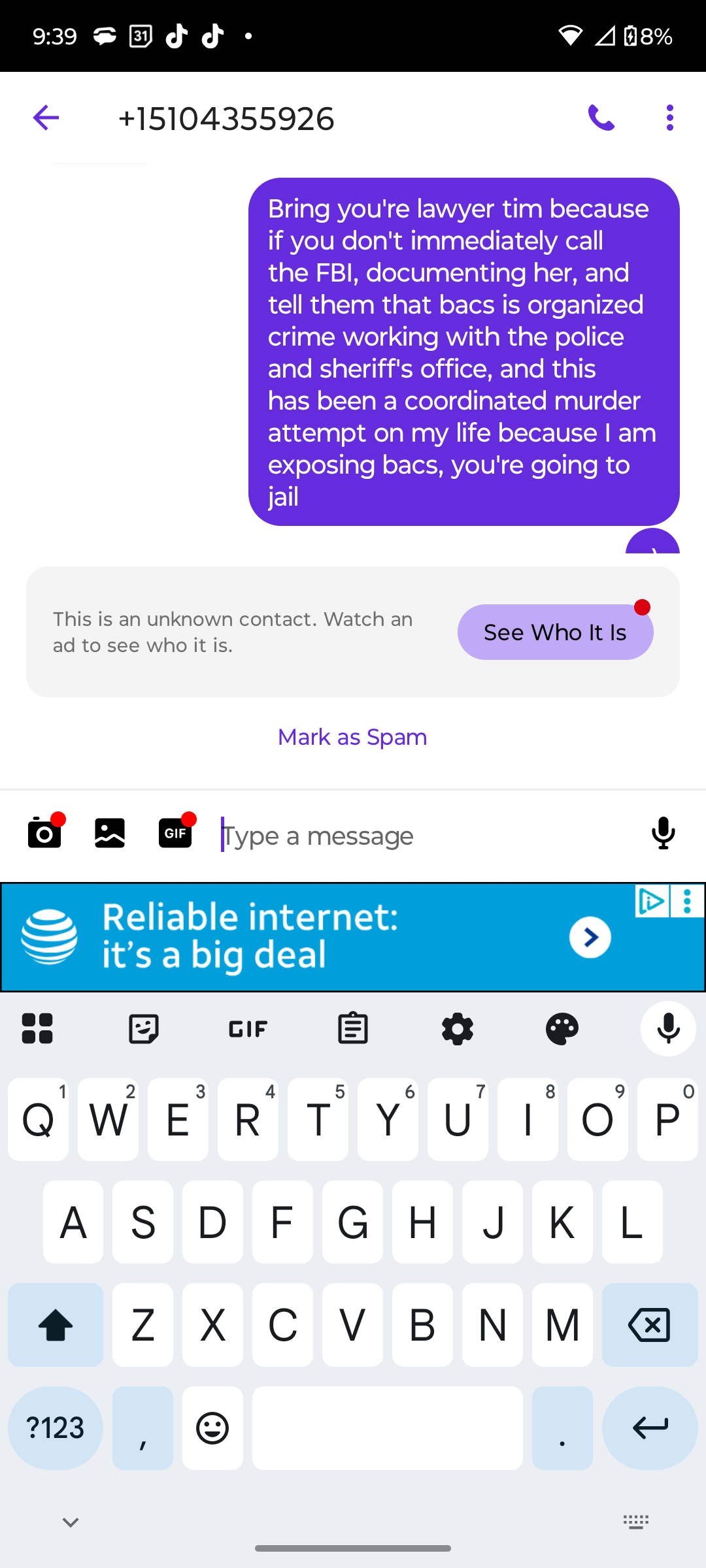Screen dimensions: 706x1568
Task: Open the GIF picker beside message field
Action: coord(175,834)
